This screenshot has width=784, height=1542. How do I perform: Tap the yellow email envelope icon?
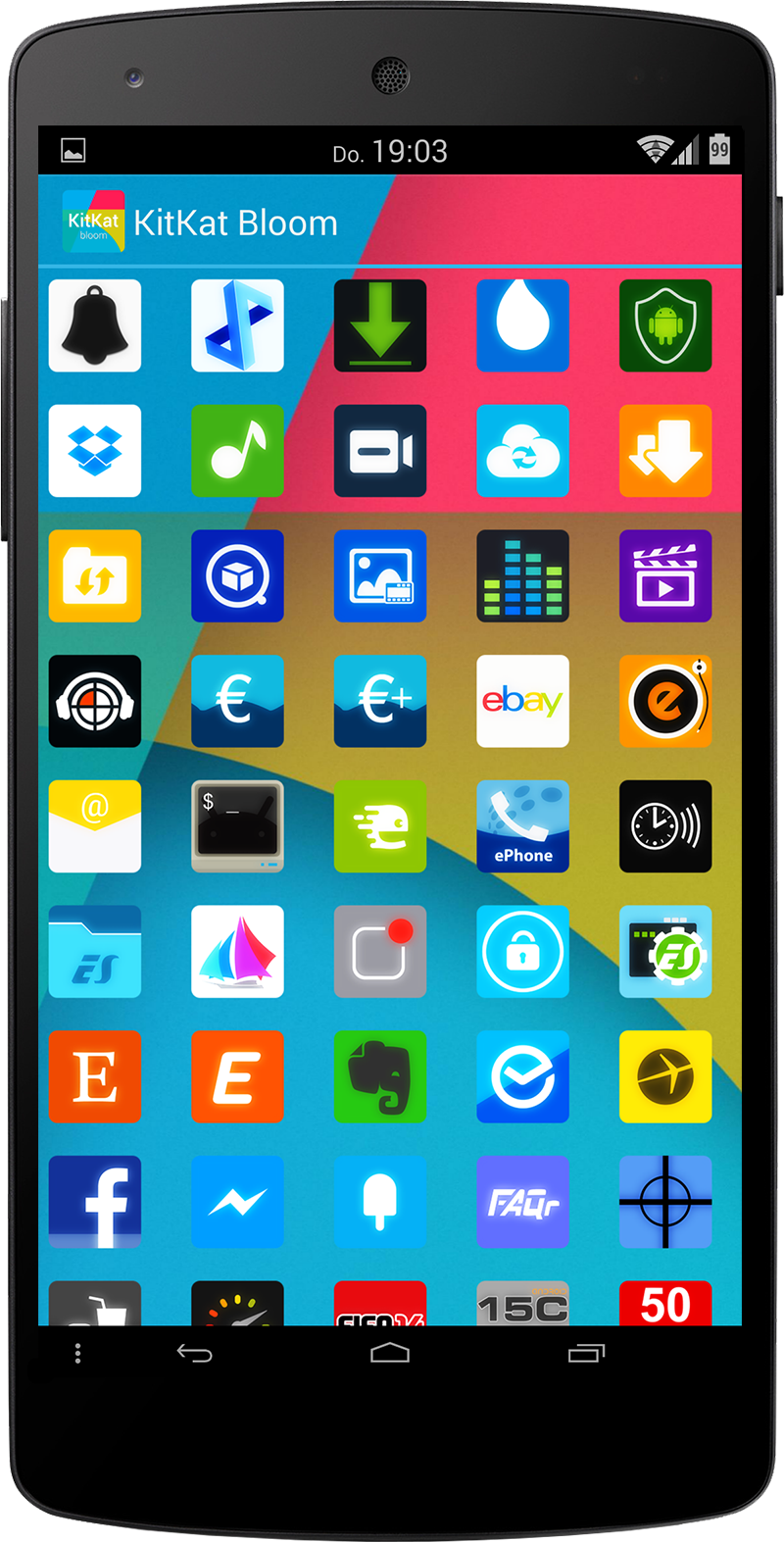[x=95, y=826]
